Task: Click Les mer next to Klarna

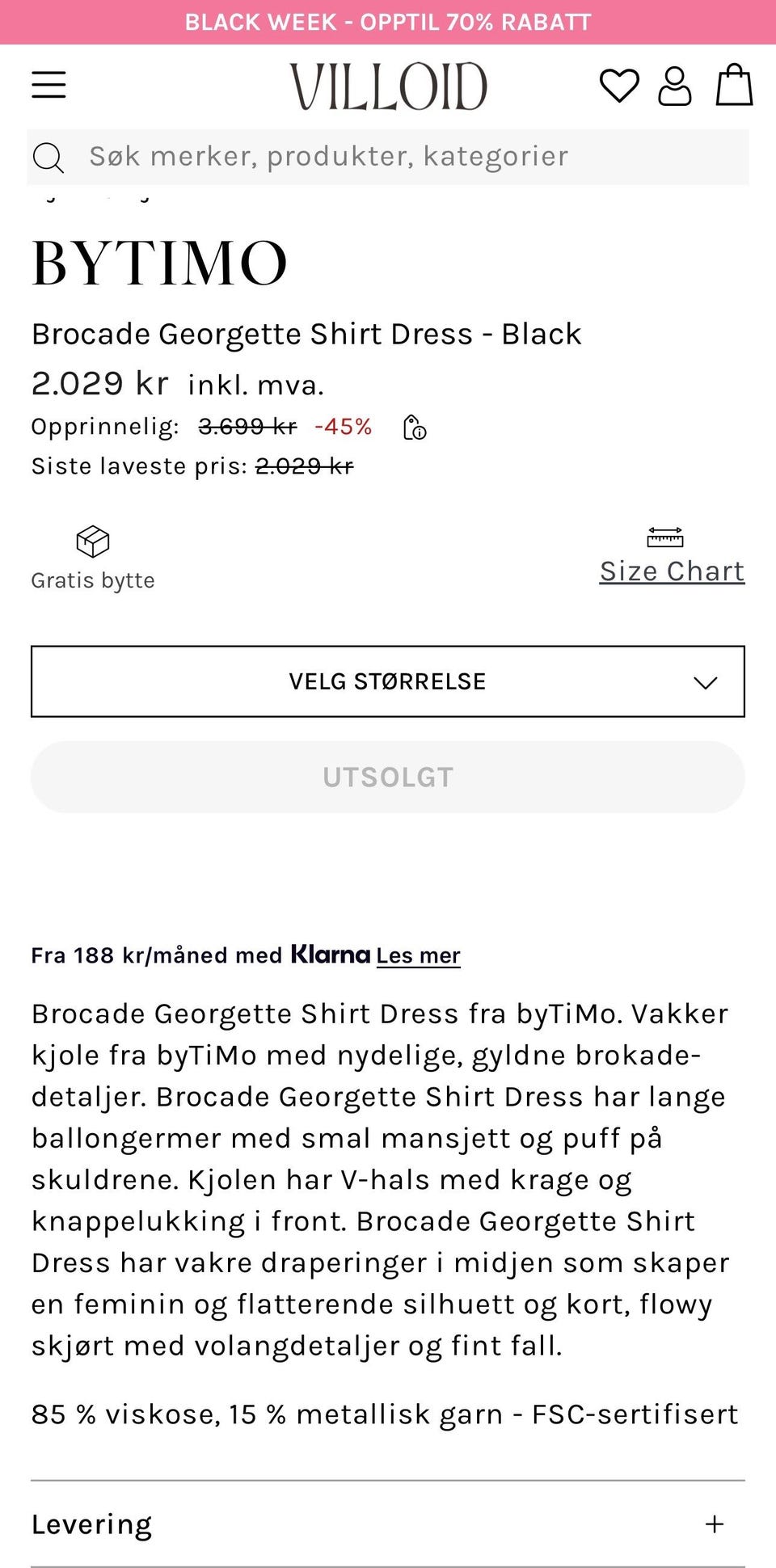Action: pyautogui.click(x=417, y=955)
